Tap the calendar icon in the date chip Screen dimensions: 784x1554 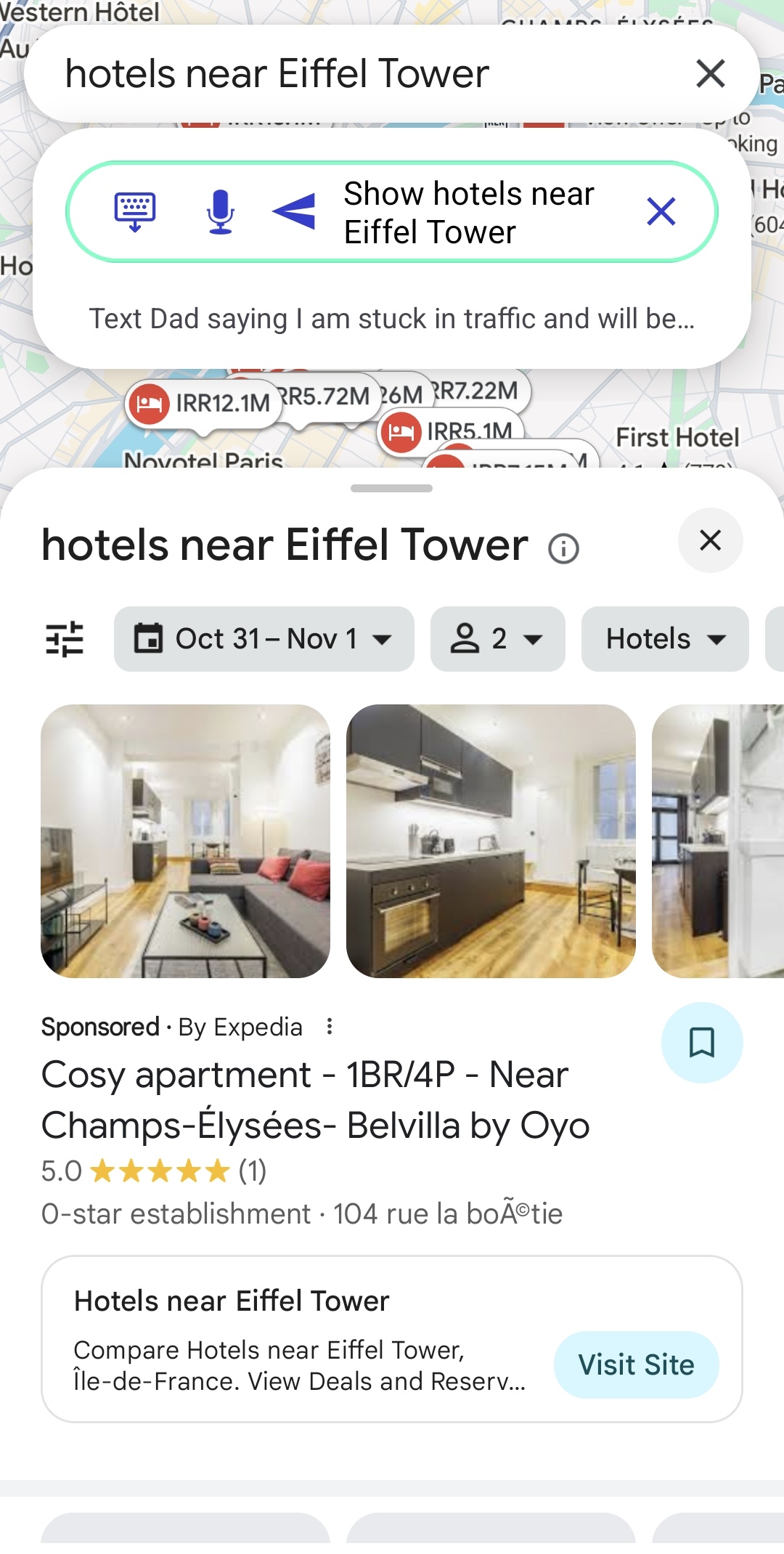151,638
